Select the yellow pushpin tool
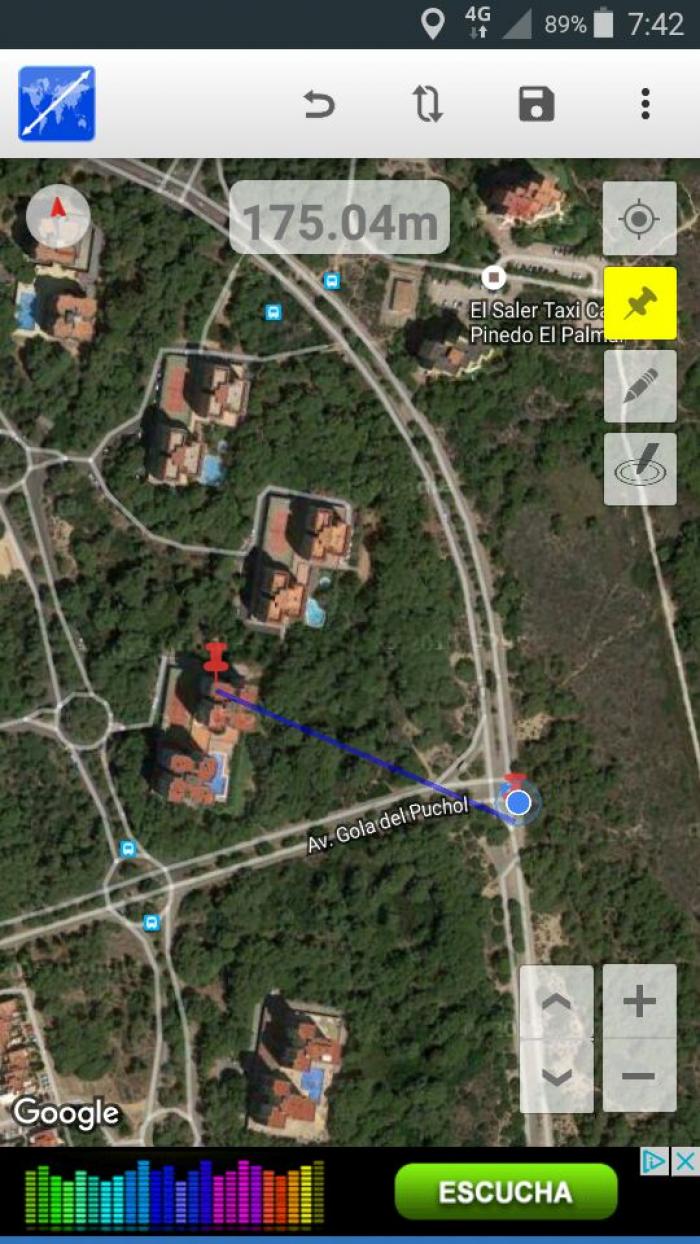Viewport: 700px width, 1244px height. tap(640, 303)
